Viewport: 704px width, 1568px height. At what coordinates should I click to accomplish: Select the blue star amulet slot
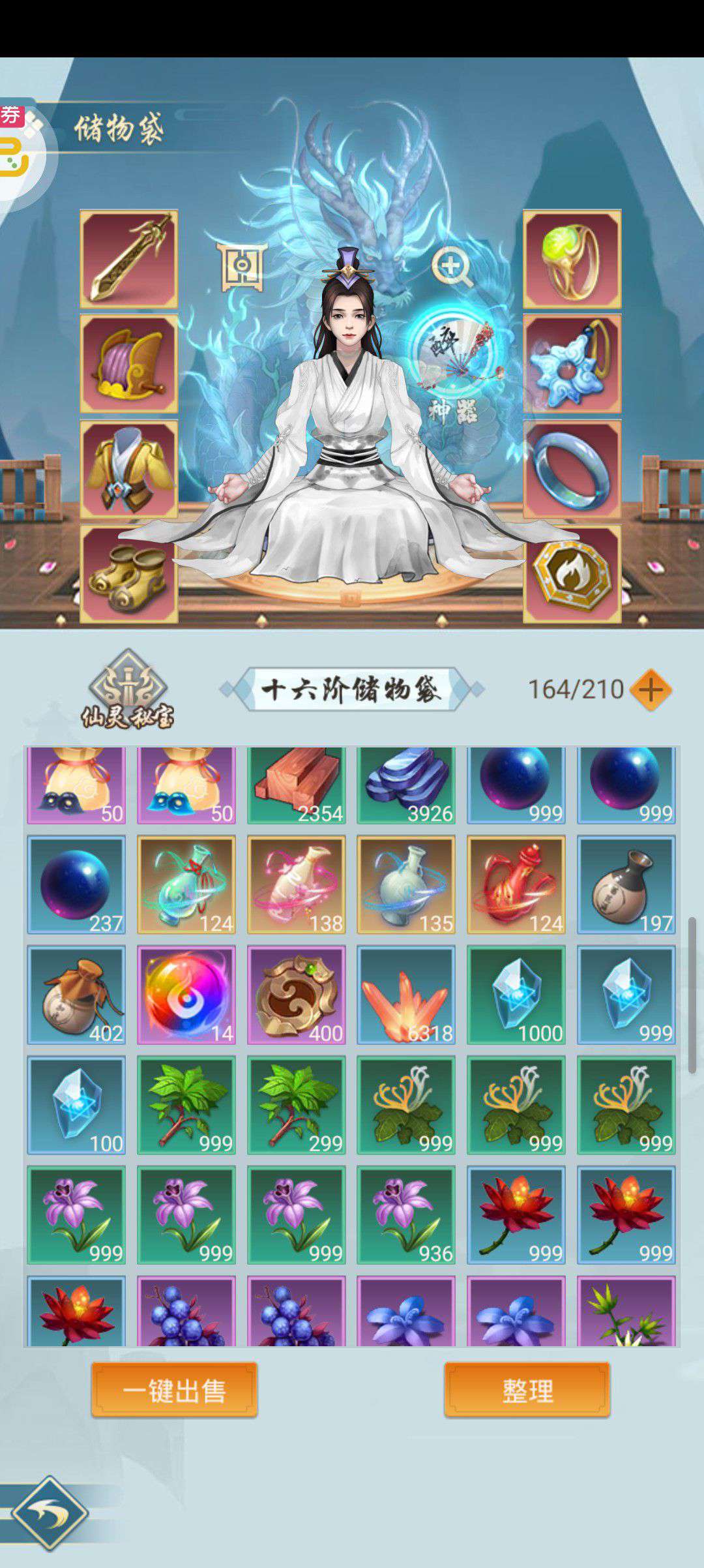572,363
